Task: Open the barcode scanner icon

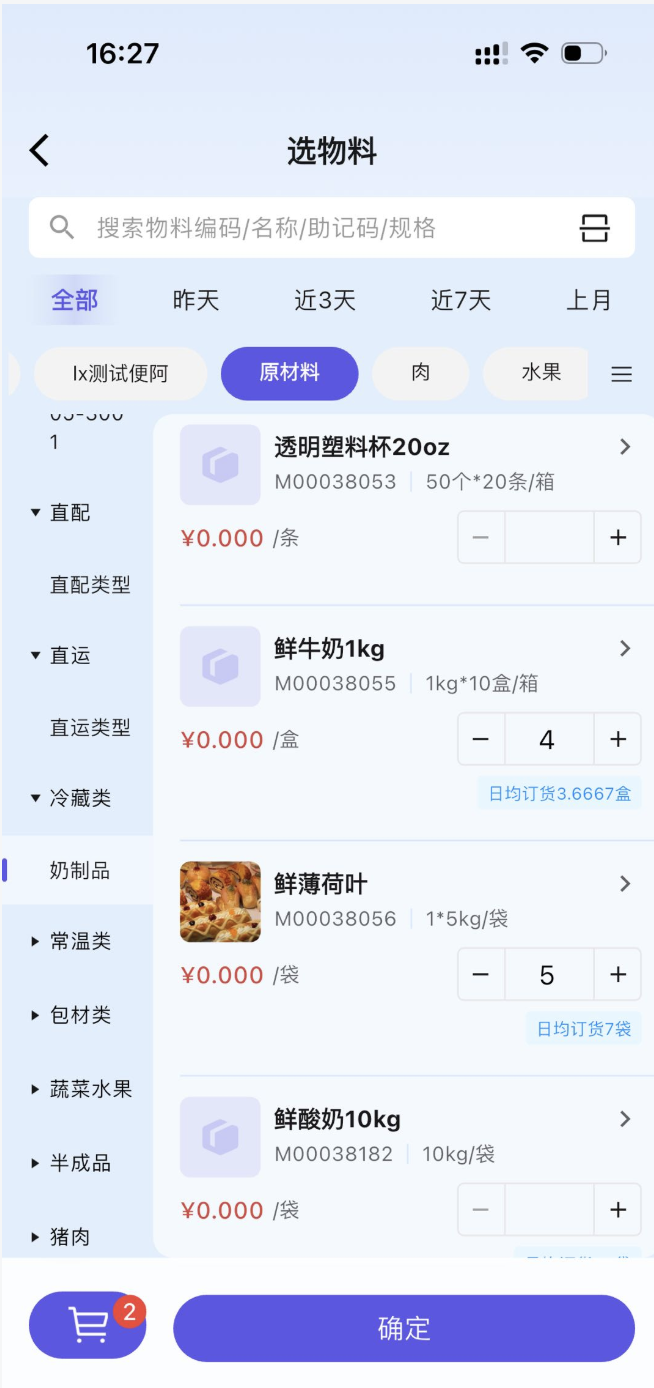Action: click(594, 228)
